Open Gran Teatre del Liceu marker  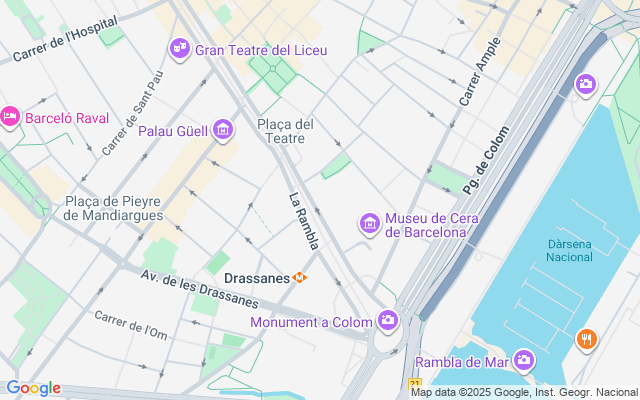pyautogui.click(x=180, y=47)
